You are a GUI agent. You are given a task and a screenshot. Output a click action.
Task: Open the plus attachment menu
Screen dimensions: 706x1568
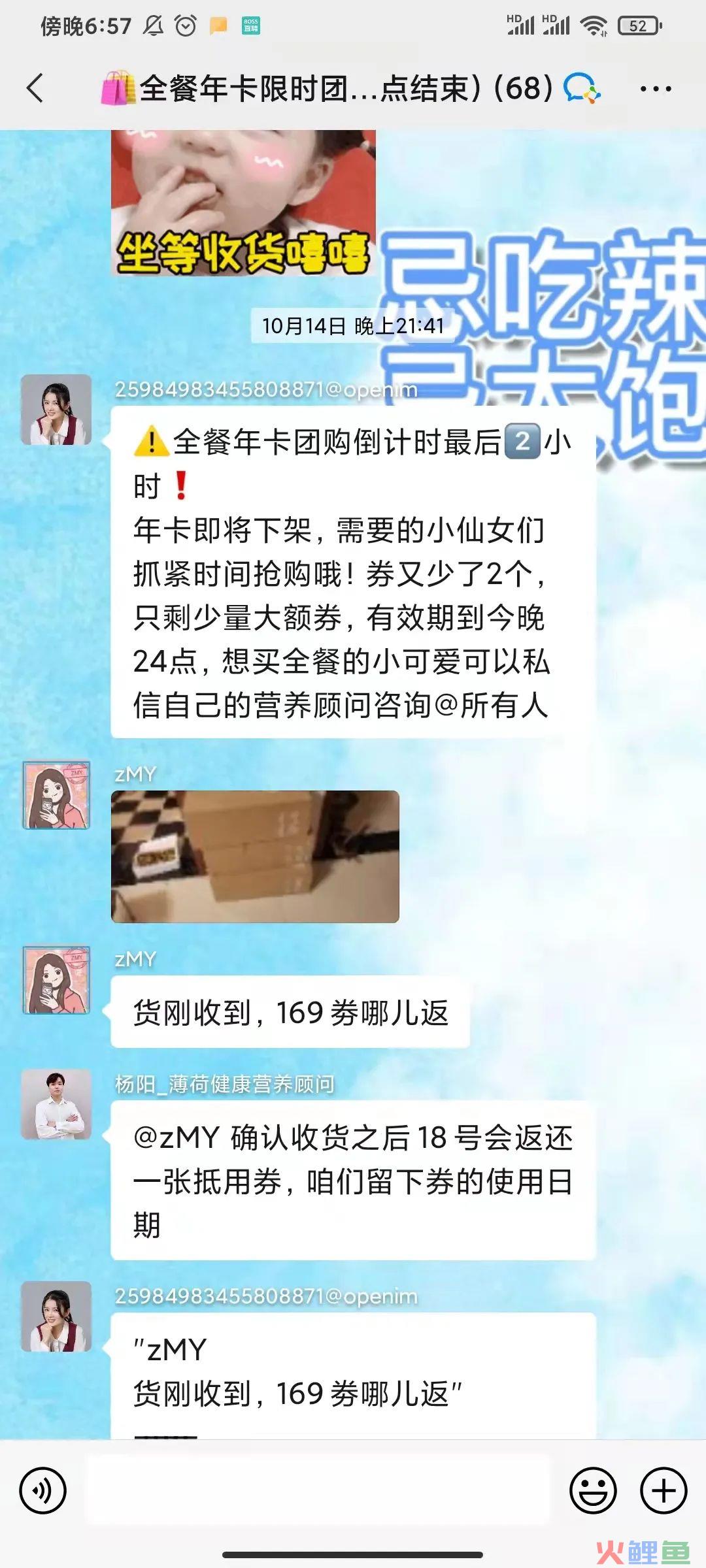(664, 1491)
